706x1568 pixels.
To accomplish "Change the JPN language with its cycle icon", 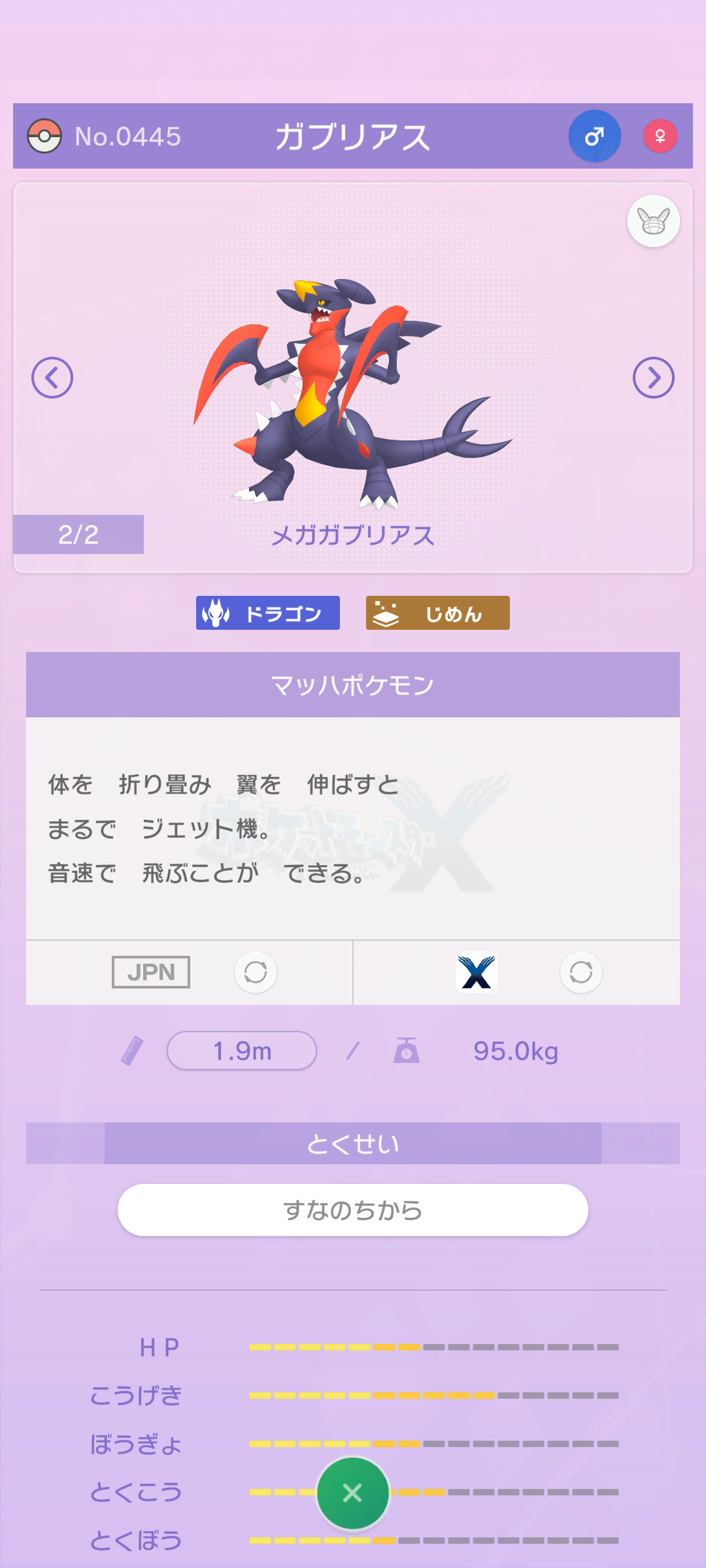I will [256, 972].
